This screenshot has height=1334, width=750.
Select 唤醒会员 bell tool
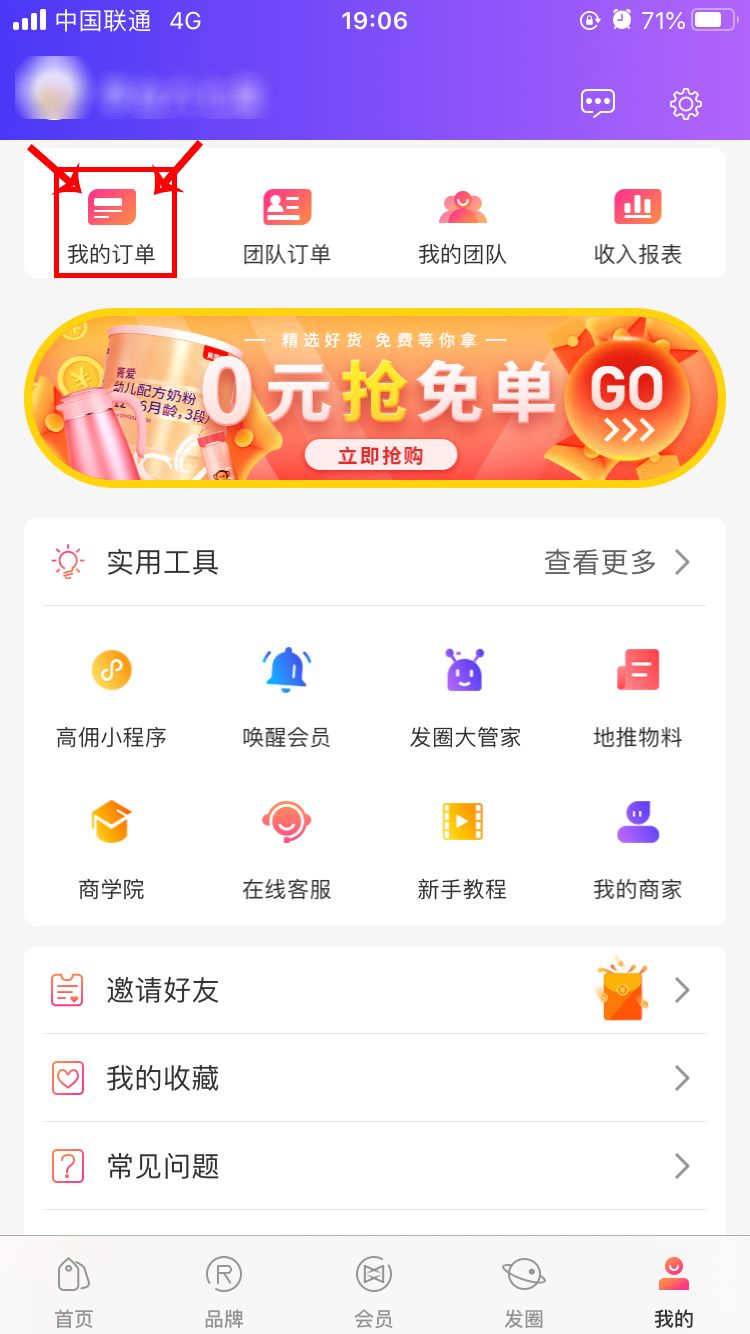[287, 690]
